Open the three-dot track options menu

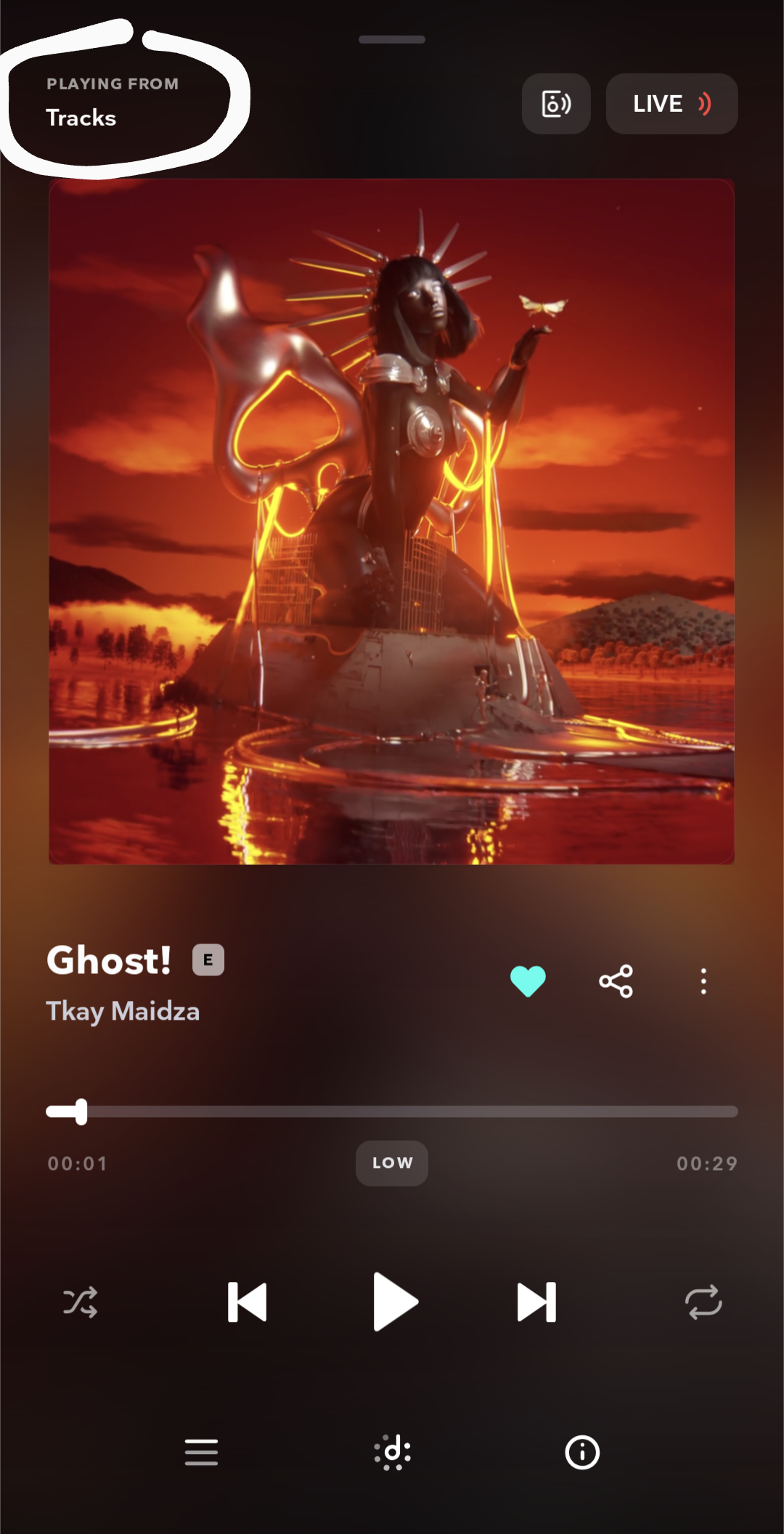click(703, 981)
